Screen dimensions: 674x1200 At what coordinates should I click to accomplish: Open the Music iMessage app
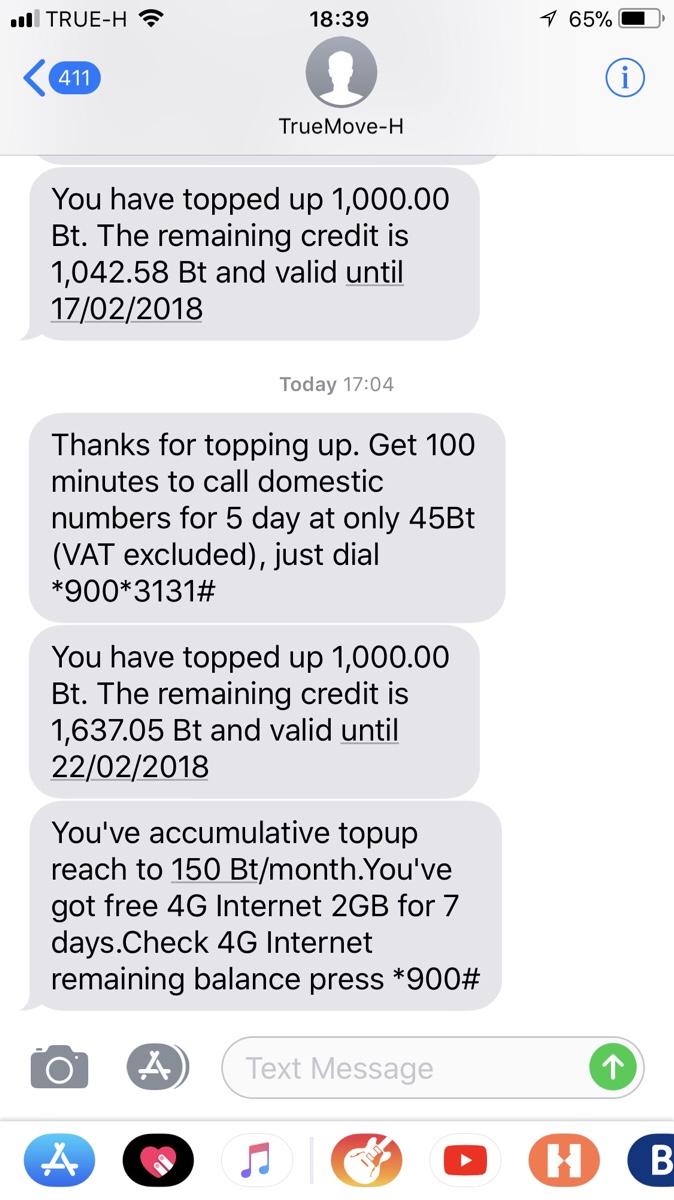click(x=257, y=1161)
